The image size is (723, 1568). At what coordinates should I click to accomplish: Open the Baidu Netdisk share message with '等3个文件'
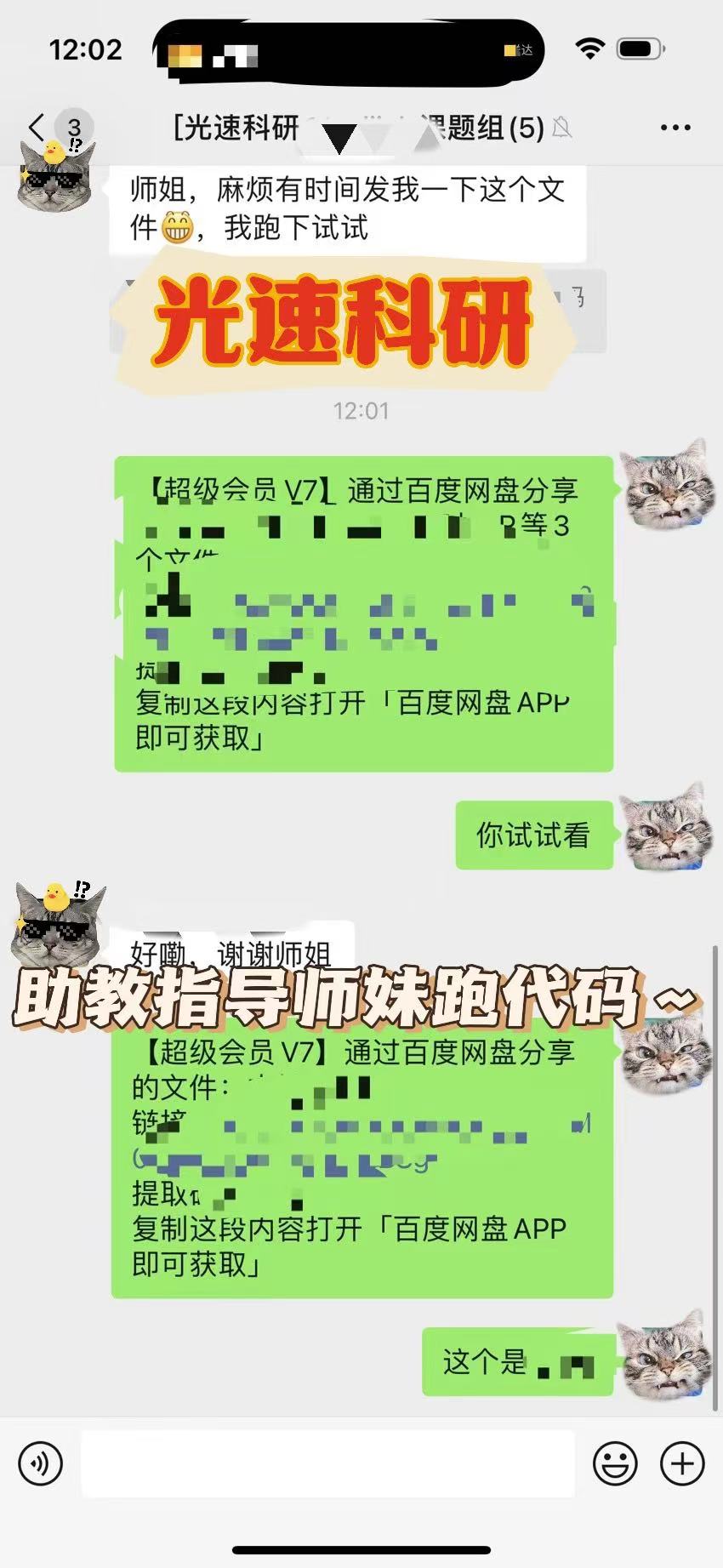(363, 613)
